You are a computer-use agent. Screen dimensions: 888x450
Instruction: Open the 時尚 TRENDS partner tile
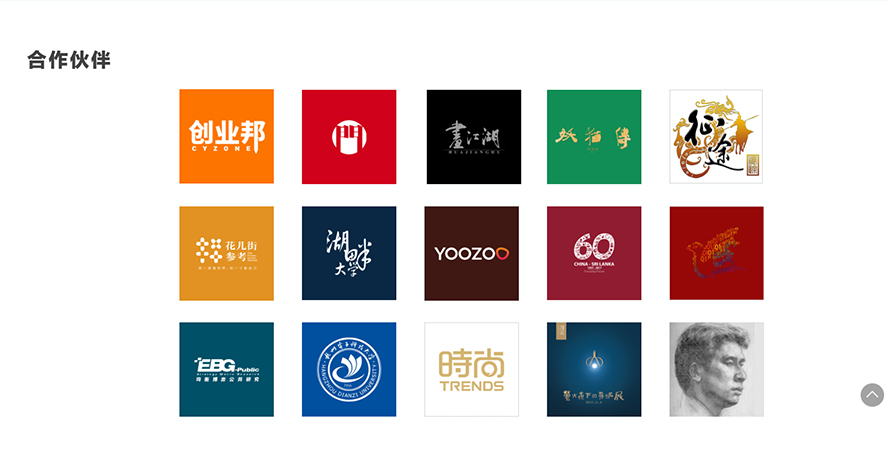471,369
